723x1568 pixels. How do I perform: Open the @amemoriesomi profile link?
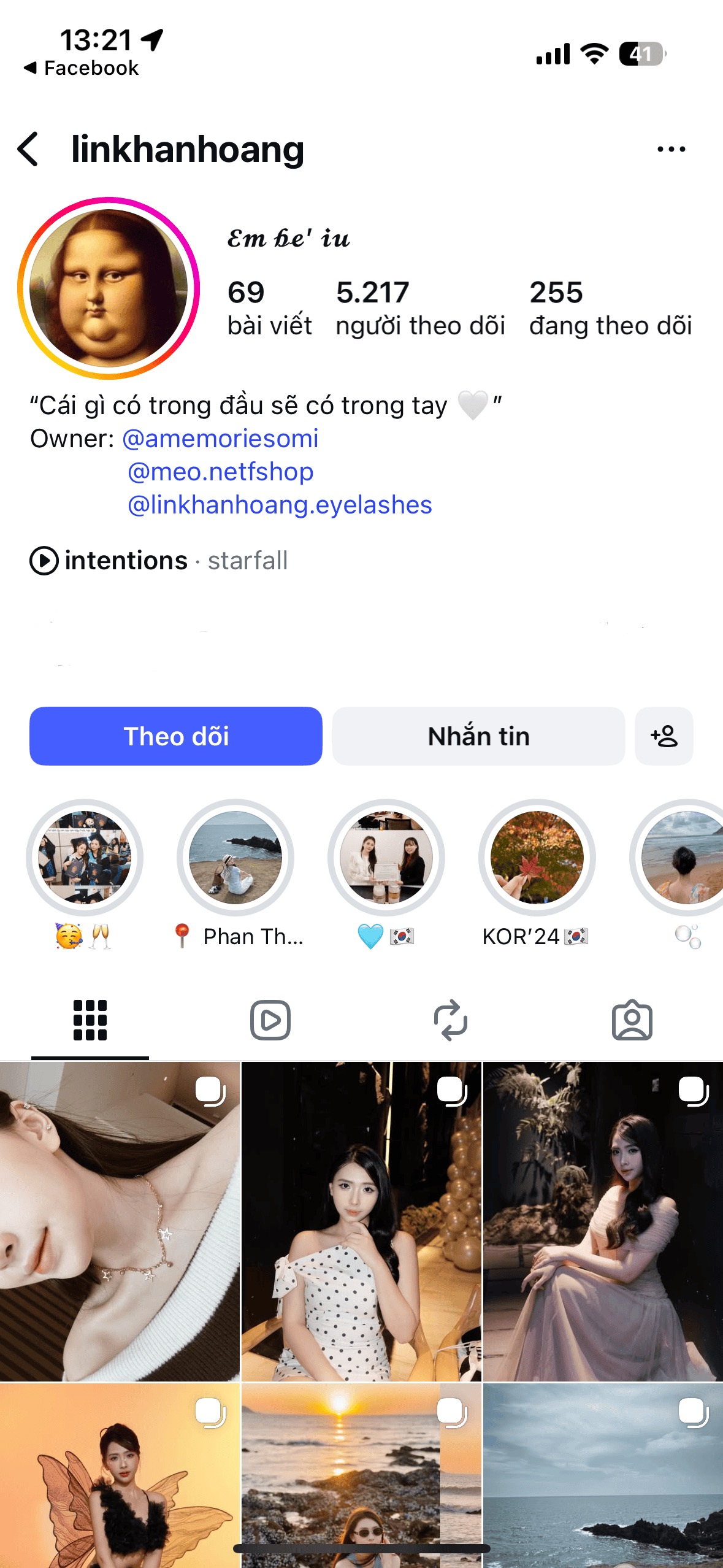220,439
